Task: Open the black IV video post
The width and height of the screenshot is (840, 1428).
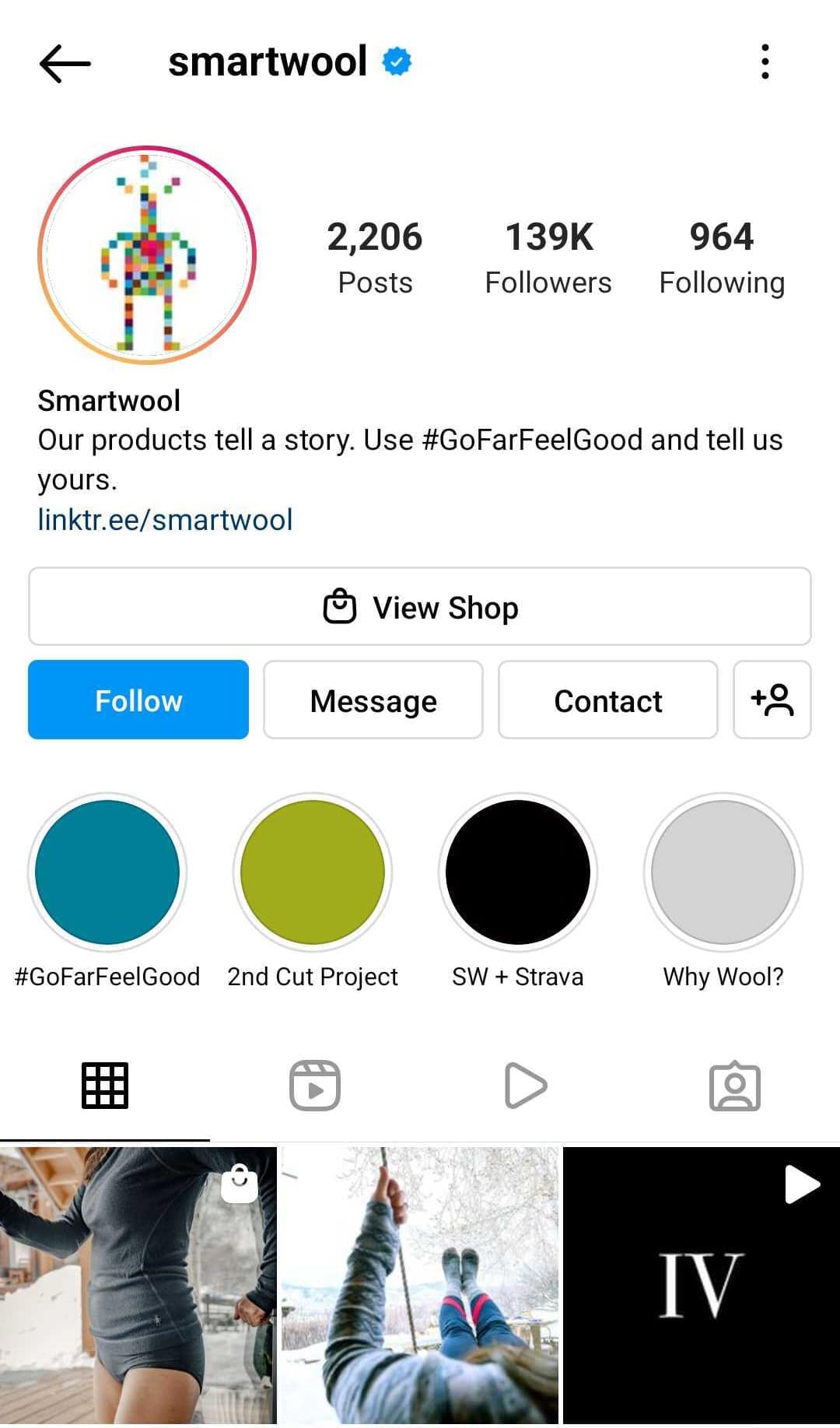Action: pos(702,1286)
